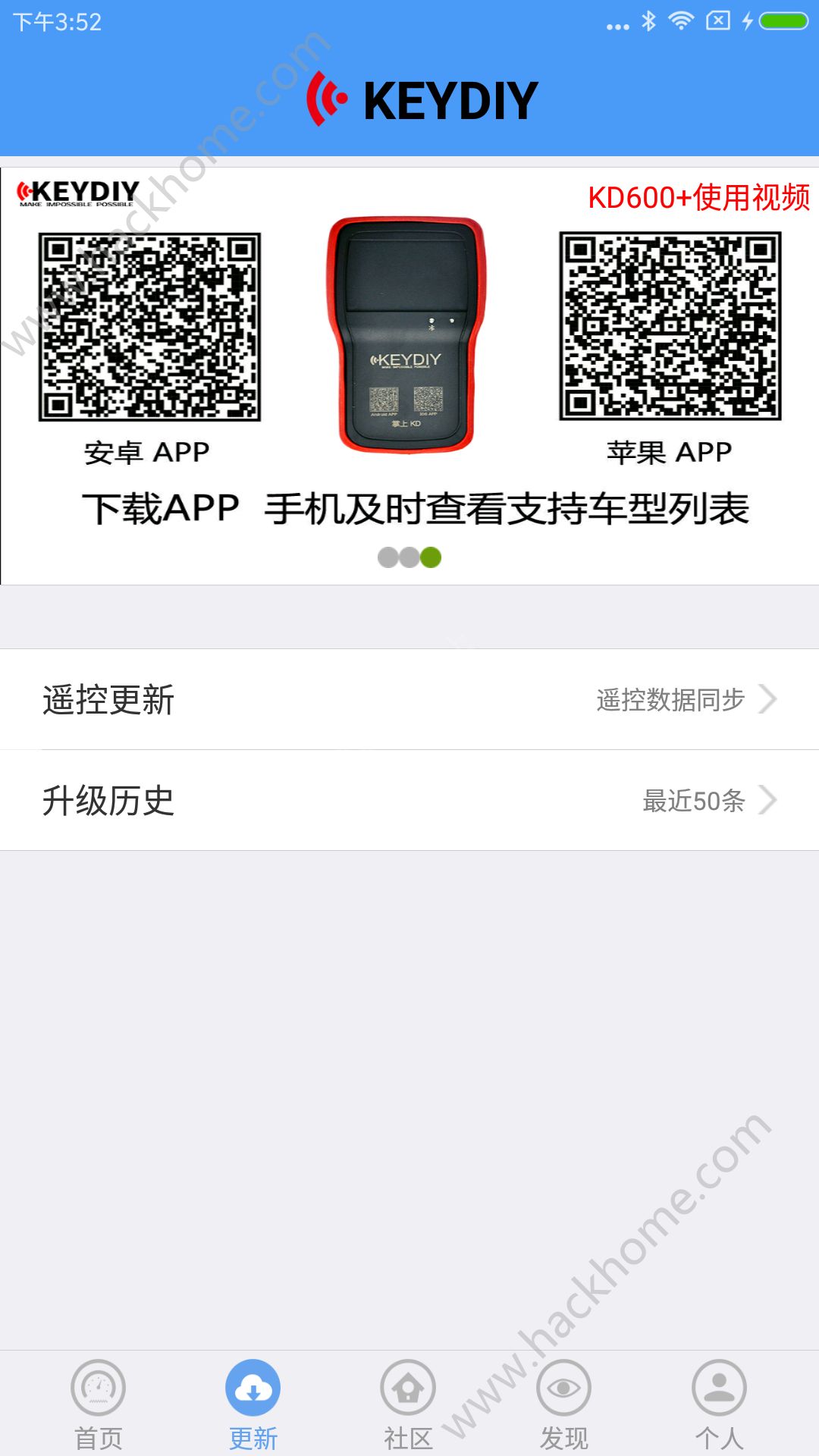The height and width of the screenshot is (1456, 819).
Task: Open 遥控数据同步 remote data sync
Action: click(671, 700)
